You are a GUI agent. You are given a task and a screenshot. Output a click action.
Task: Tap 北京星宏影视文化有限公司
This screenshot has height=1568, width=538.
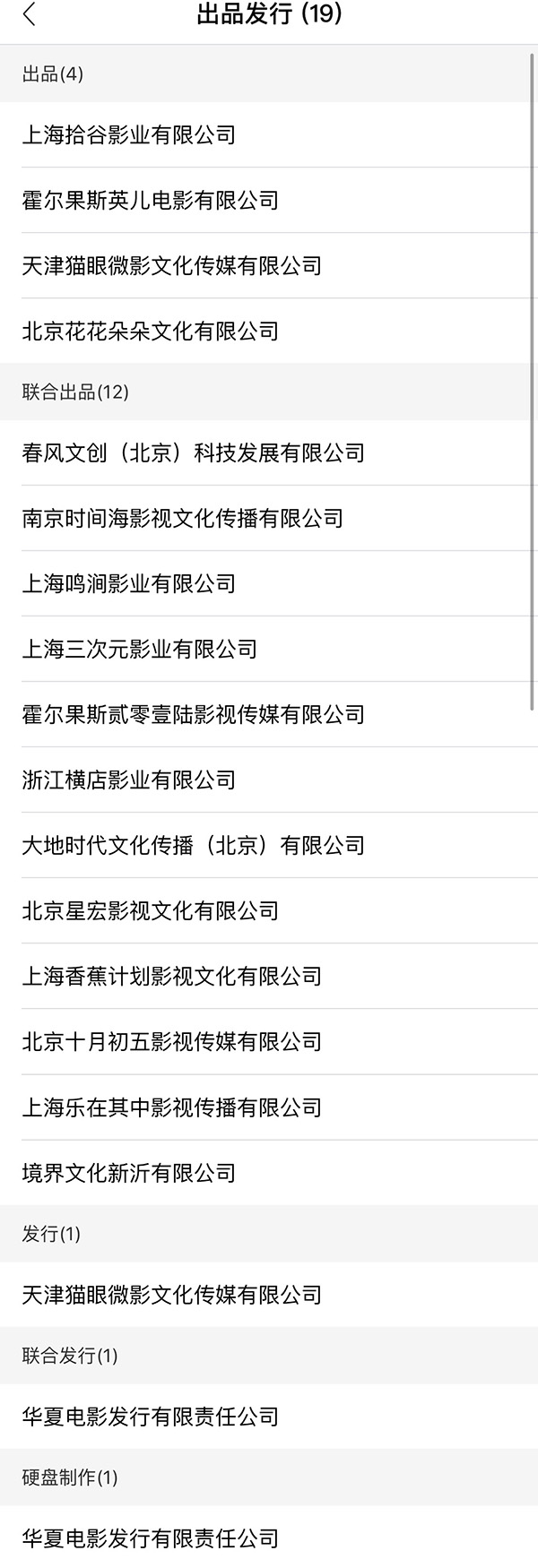point(151,911)
